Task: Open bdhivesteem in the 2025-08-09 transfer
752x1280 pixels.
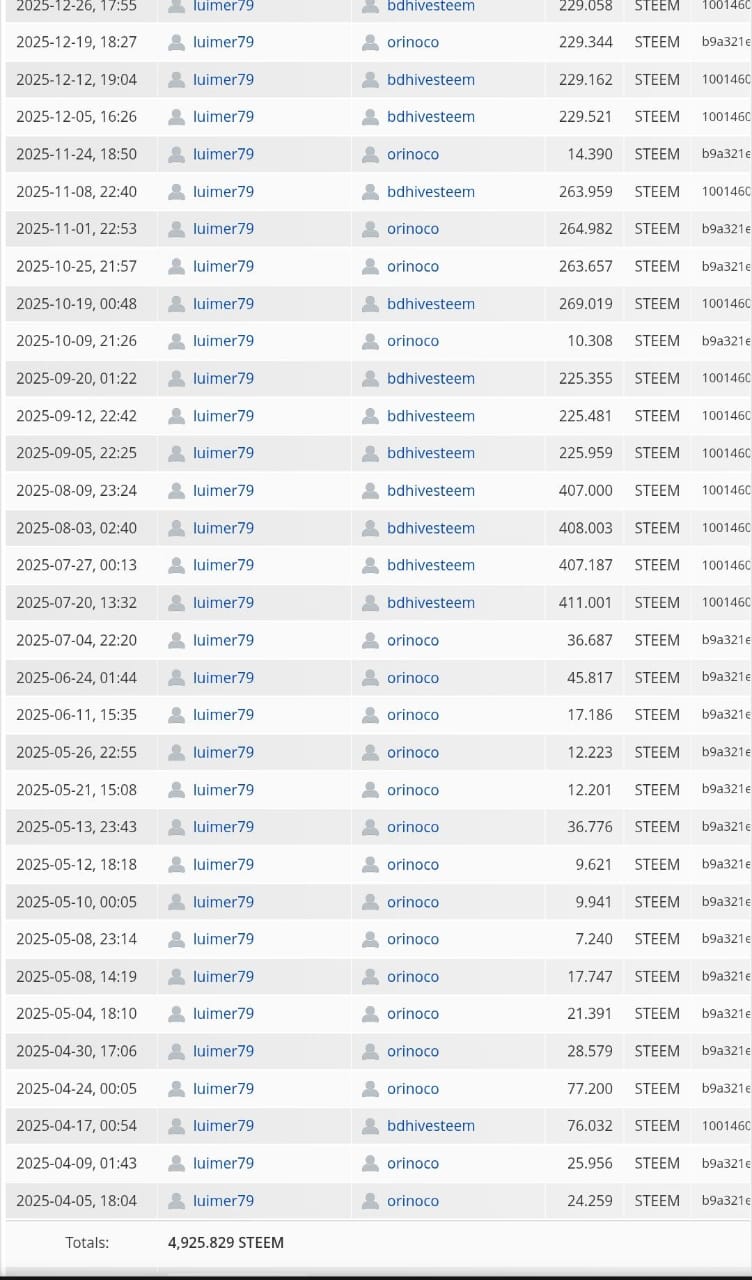Action: click(x=430, y=490)
